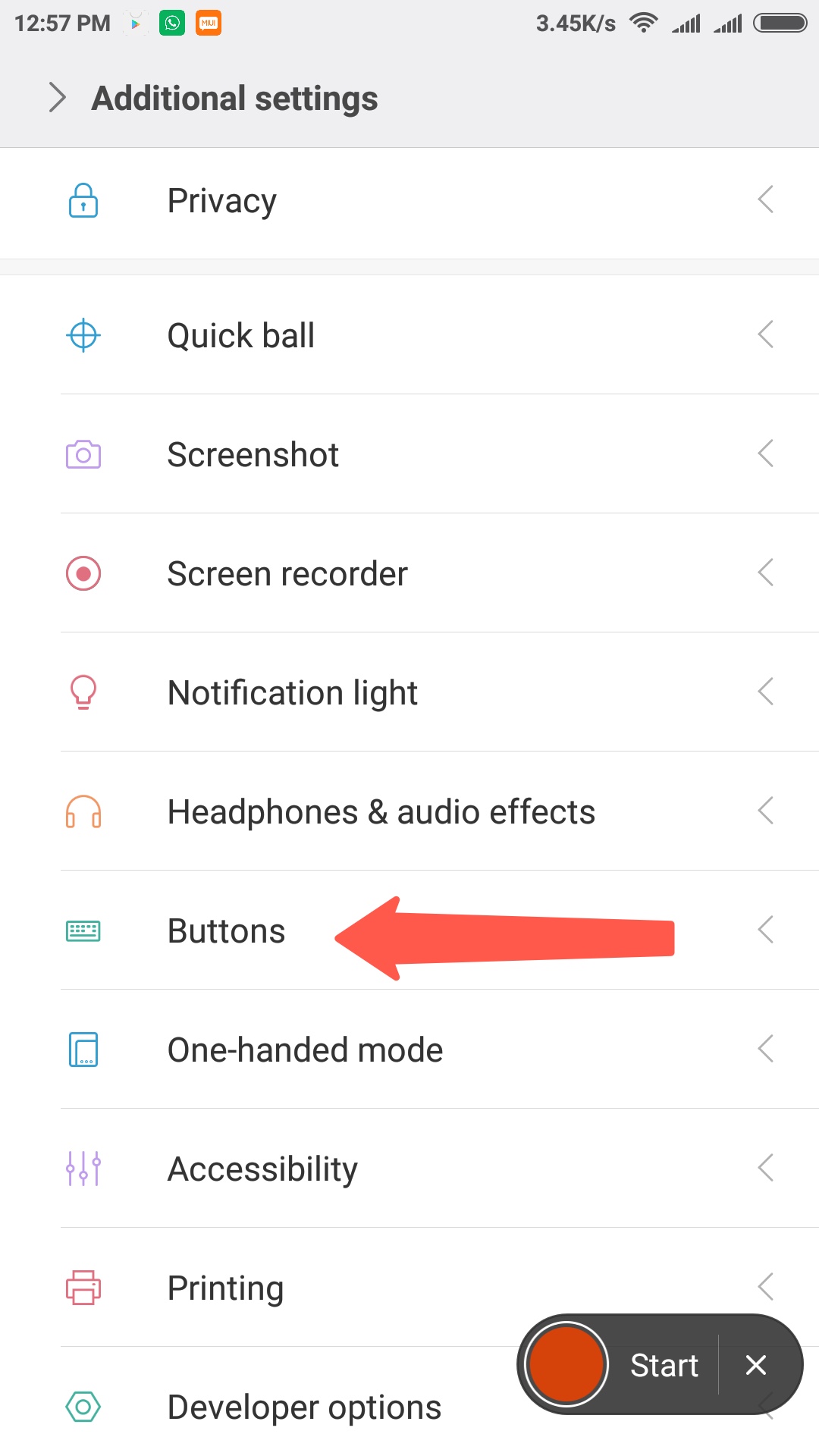Open Notification light settings
This screenshot has width=819, height=1456.
pos(409,692)
